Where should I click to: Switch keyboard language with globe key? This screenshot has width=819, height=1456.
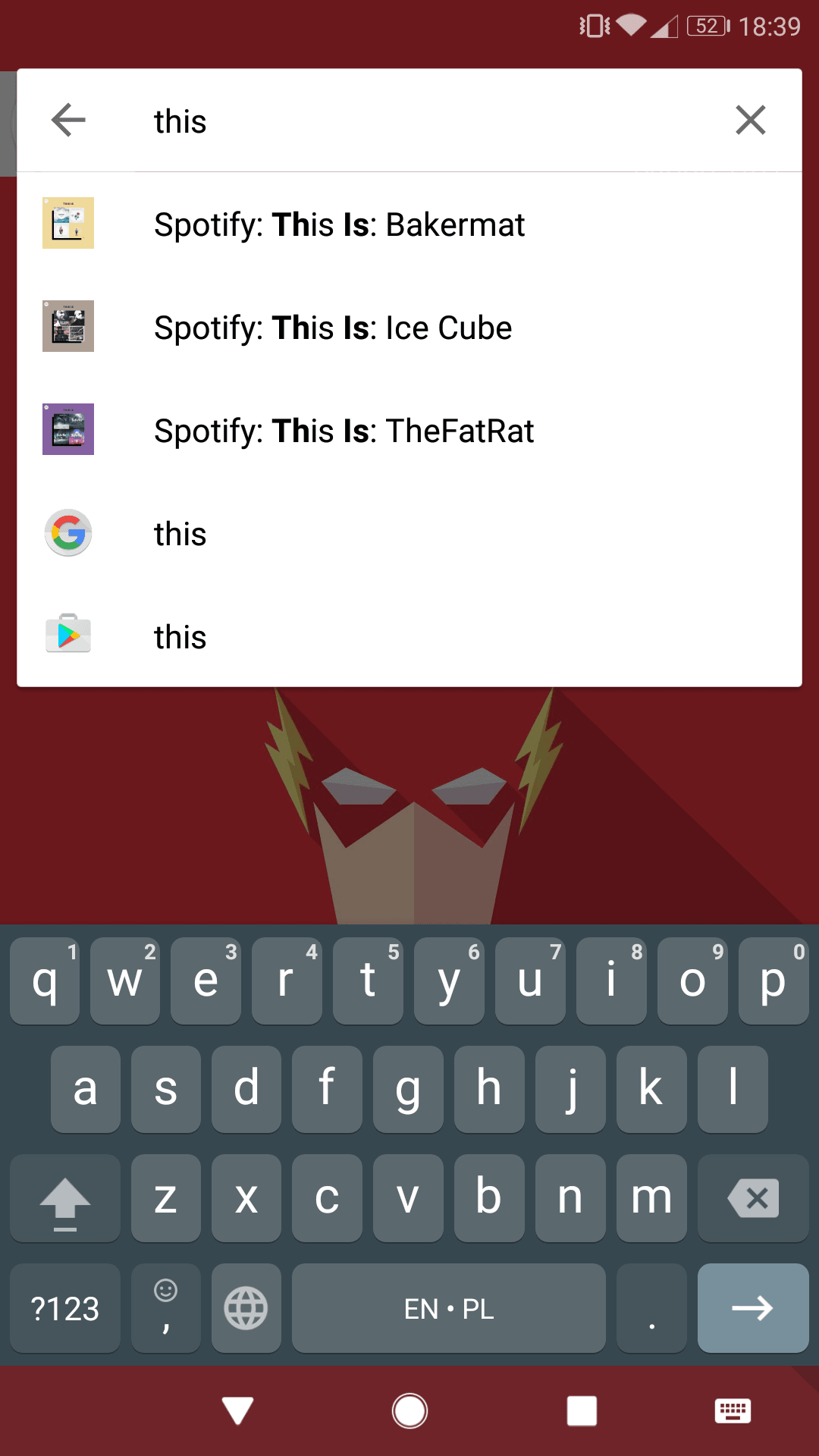(246, 1308)
